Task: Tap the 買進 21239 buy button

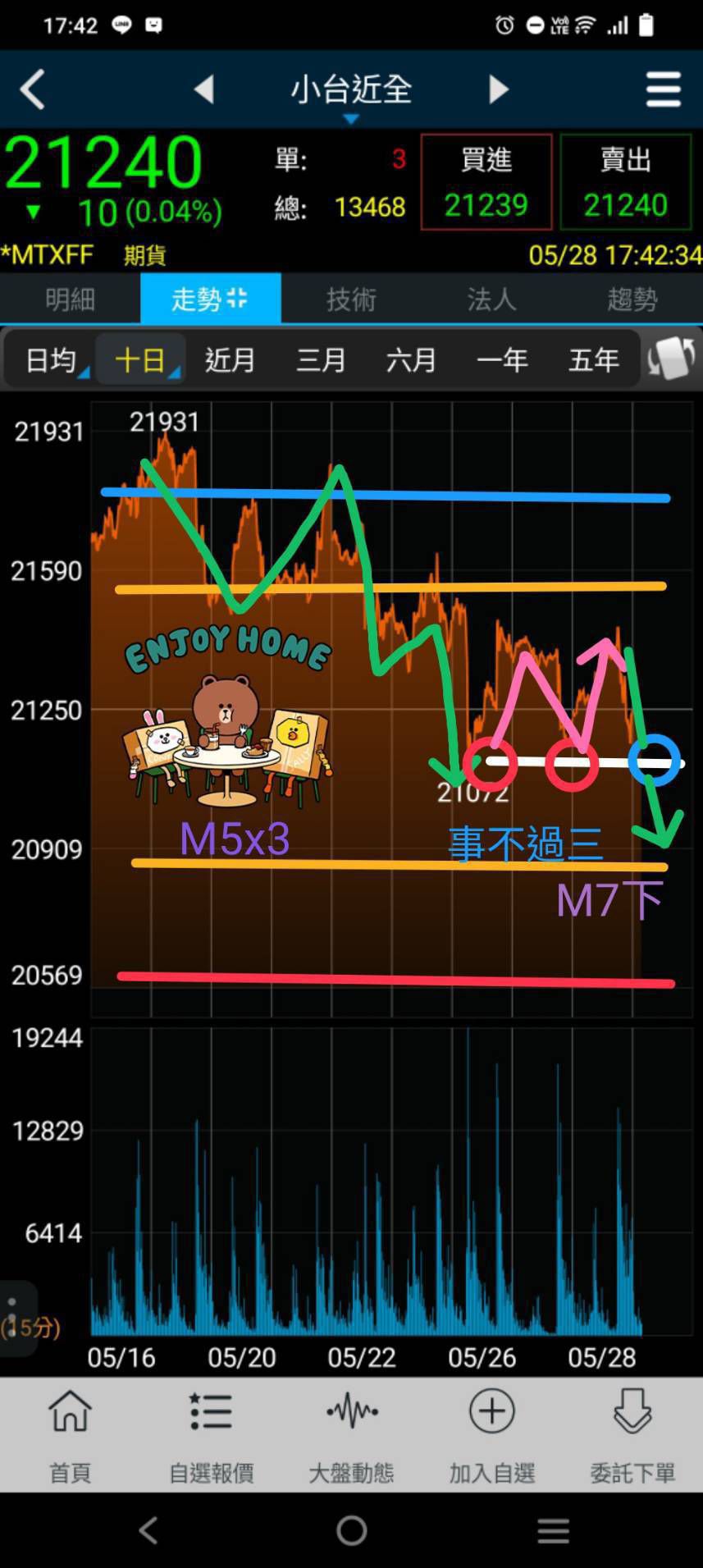Action: point(486,182)
